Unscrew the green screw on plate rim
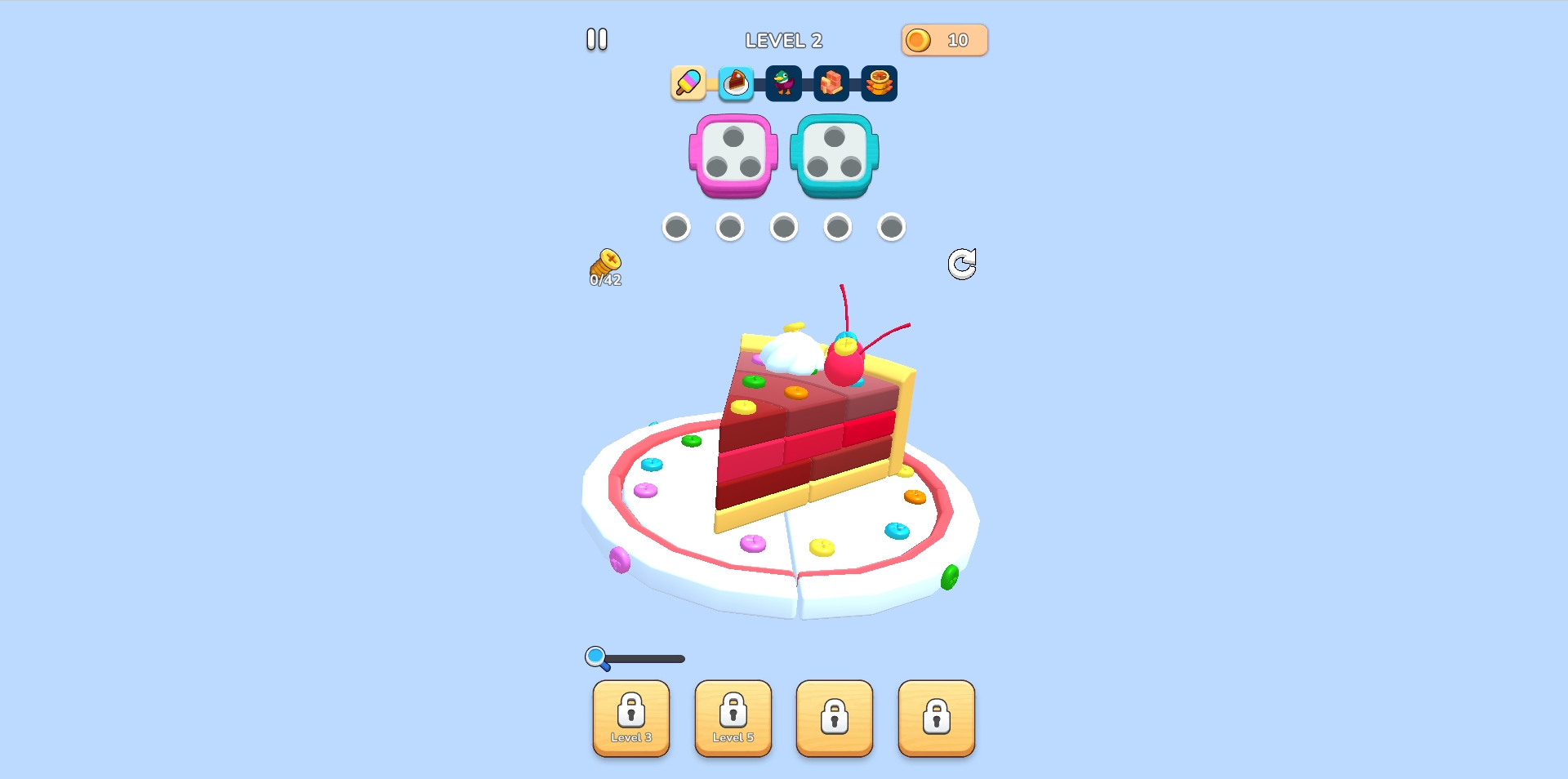This screenshot has width=1568, height=779. (949, 577)
